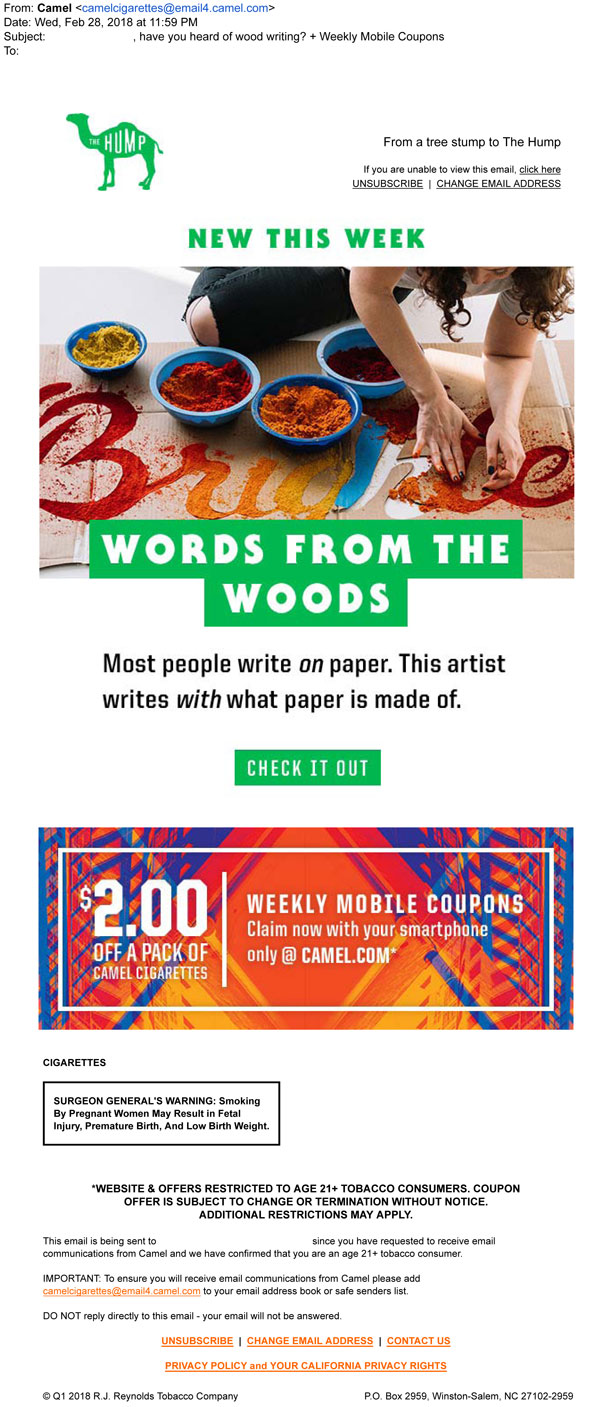
Task: Tap the orange UNSUBSCRIBE link
Action: pos(197,1341)
